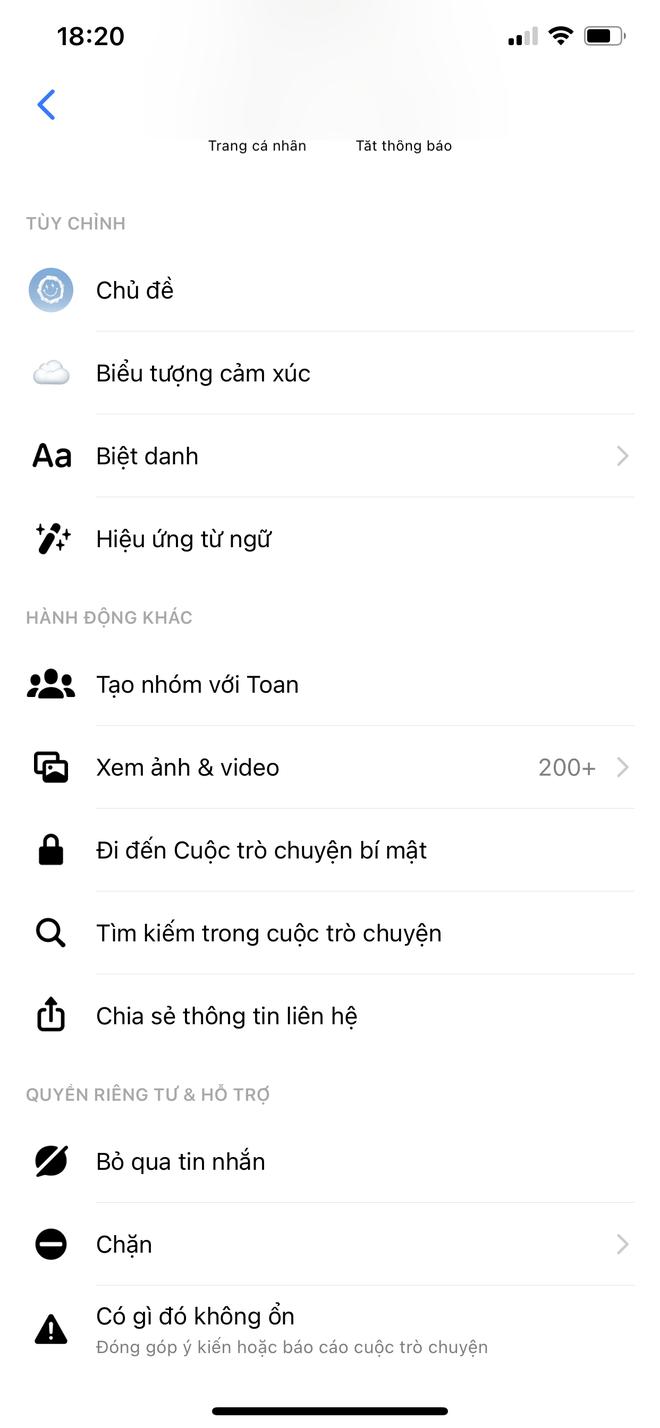Open Hiệu ứng từ ngữ

click(x=330, y=539)
